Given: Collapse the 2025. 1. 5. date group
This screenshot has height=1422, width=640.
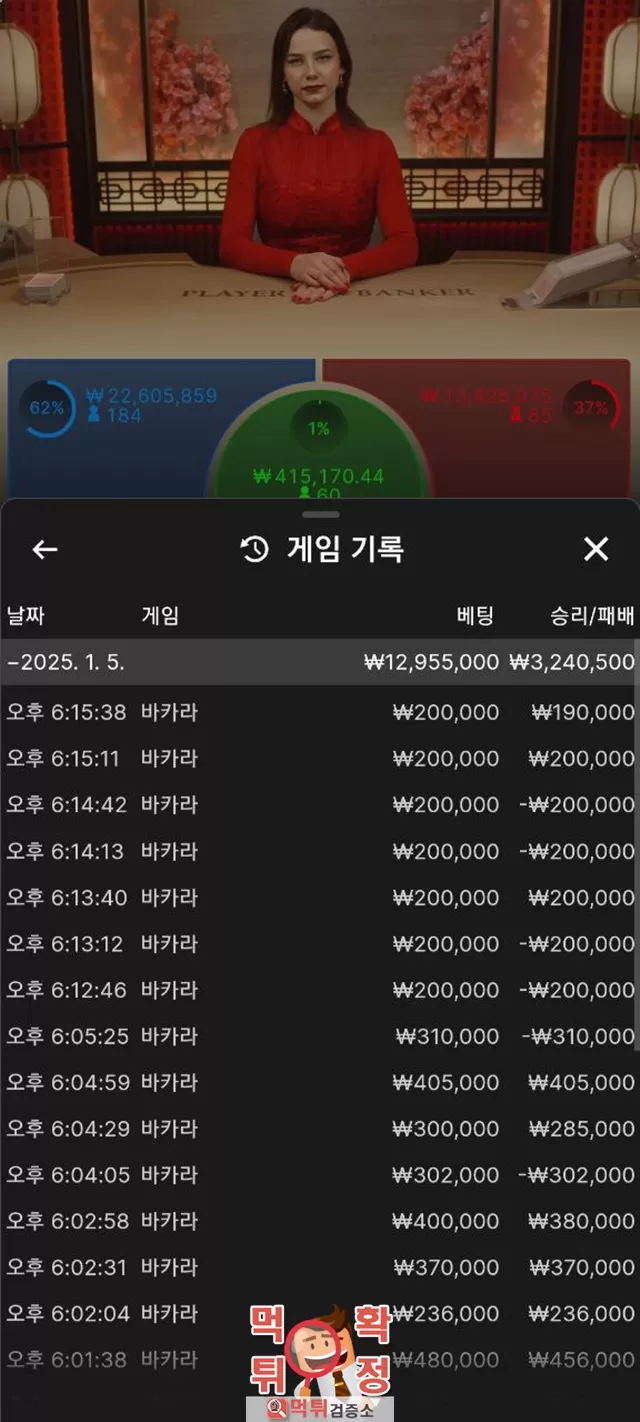Looking at the screenshot, I should (318, 662).
